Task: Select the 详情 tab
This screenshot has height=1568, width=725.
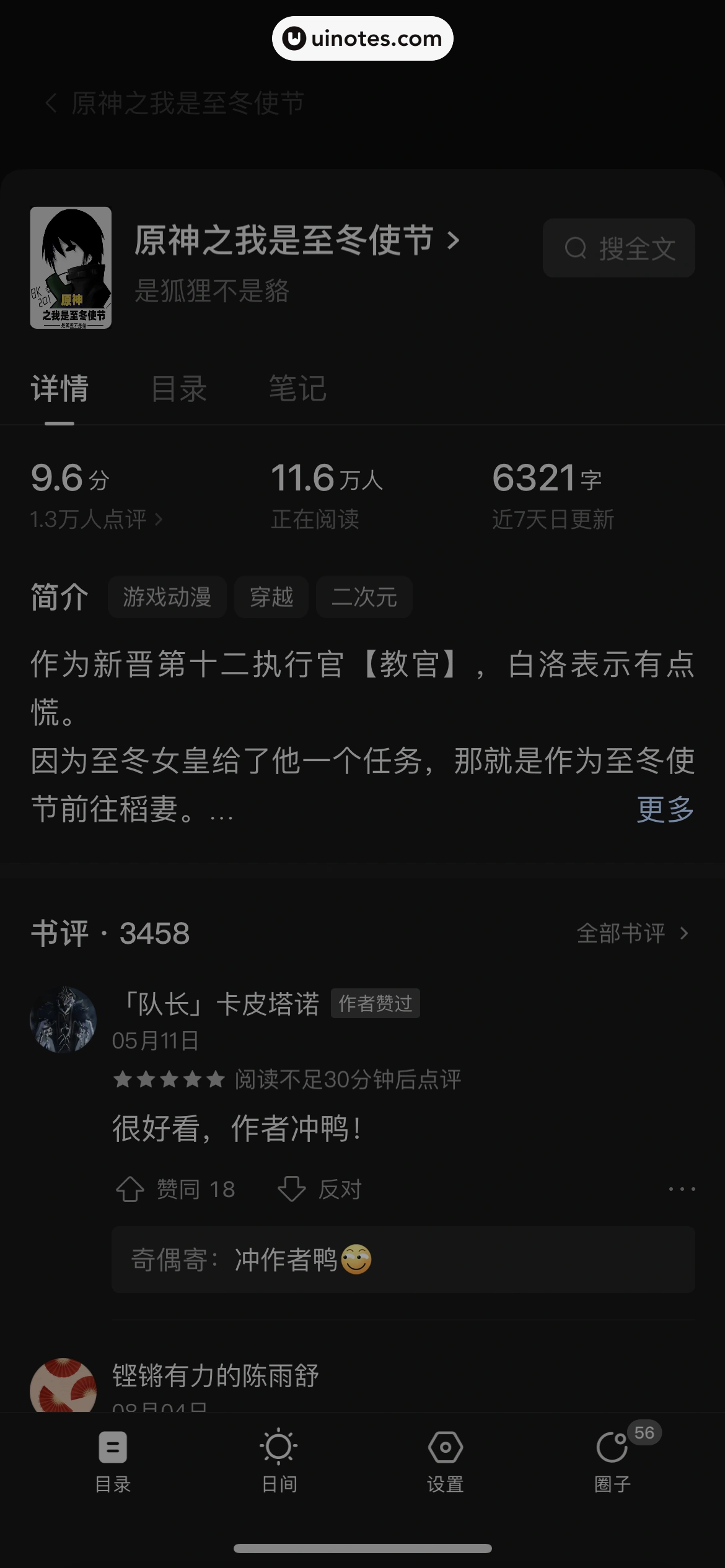Action: [x=59, y=389]
